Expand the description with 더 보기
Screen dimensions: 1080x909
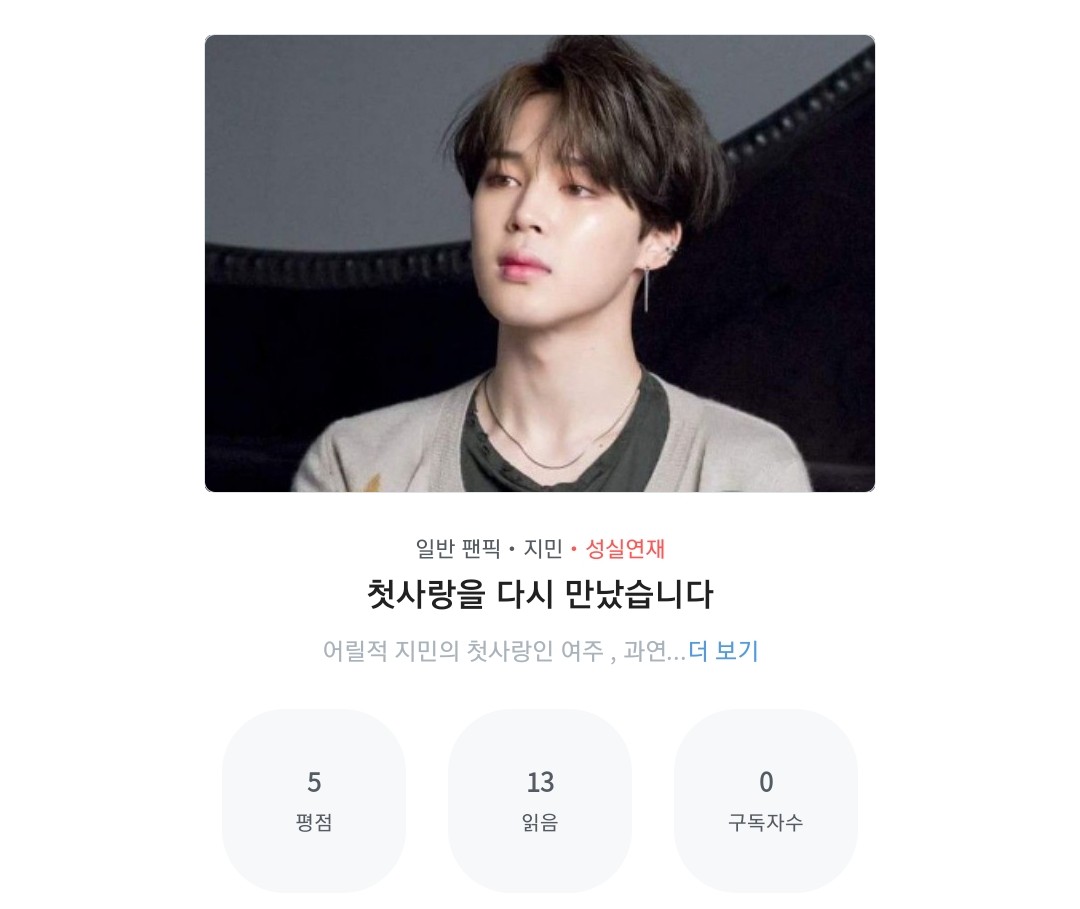(x=723, y=651)
